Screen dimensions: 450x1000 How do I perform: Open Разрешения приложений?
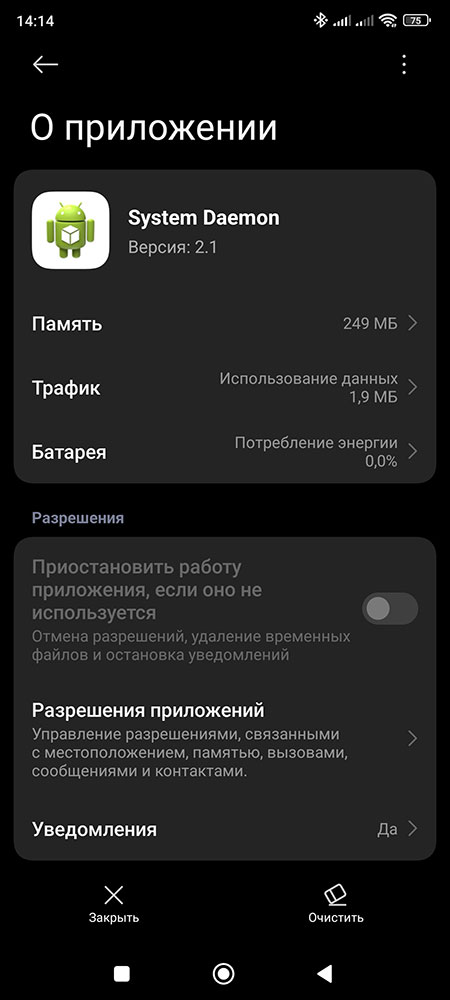225,739
